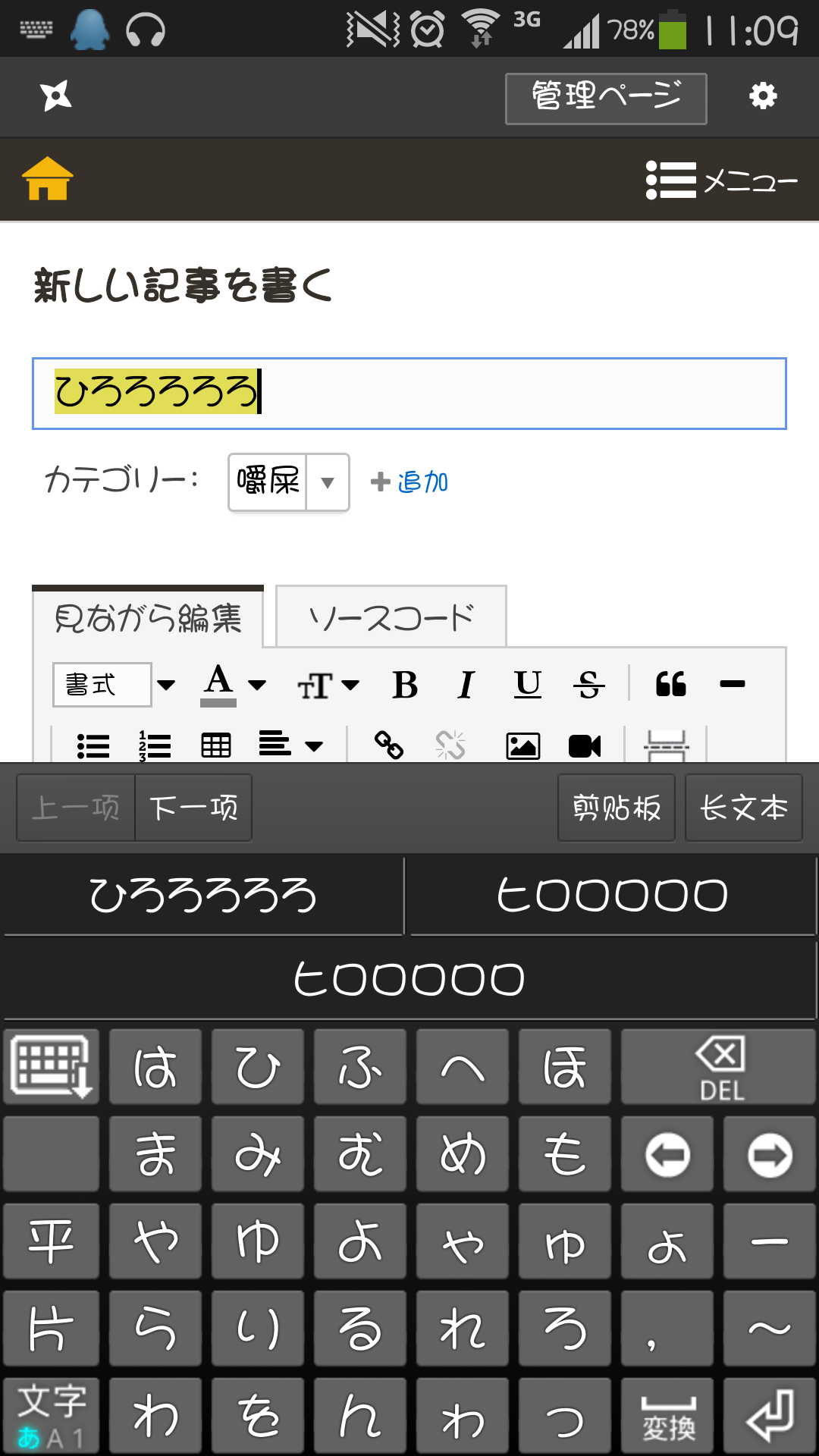Viewport: 819px width, 1456px height.
Task: Open the 剪贴板 clipboard button
Action: click(616, 808)
